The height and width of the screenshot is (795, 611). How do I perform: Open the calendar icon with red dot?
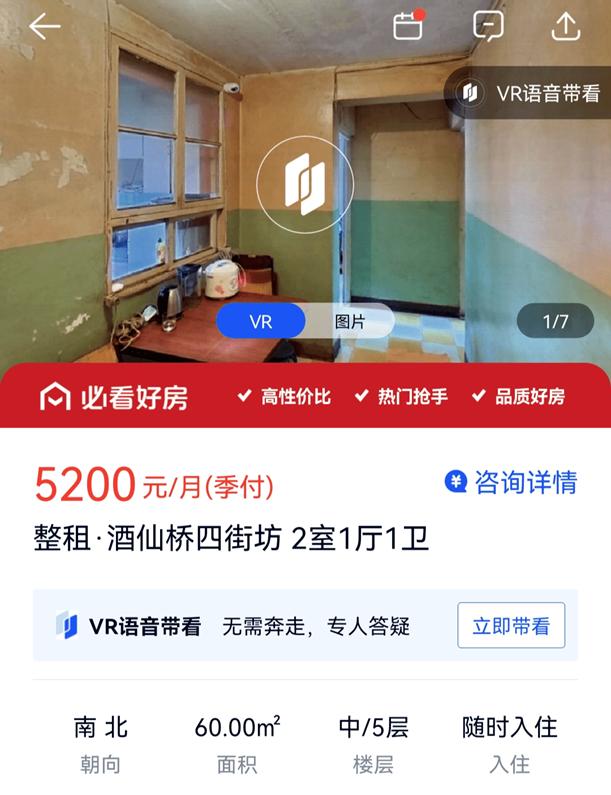[x=408, y=26]
